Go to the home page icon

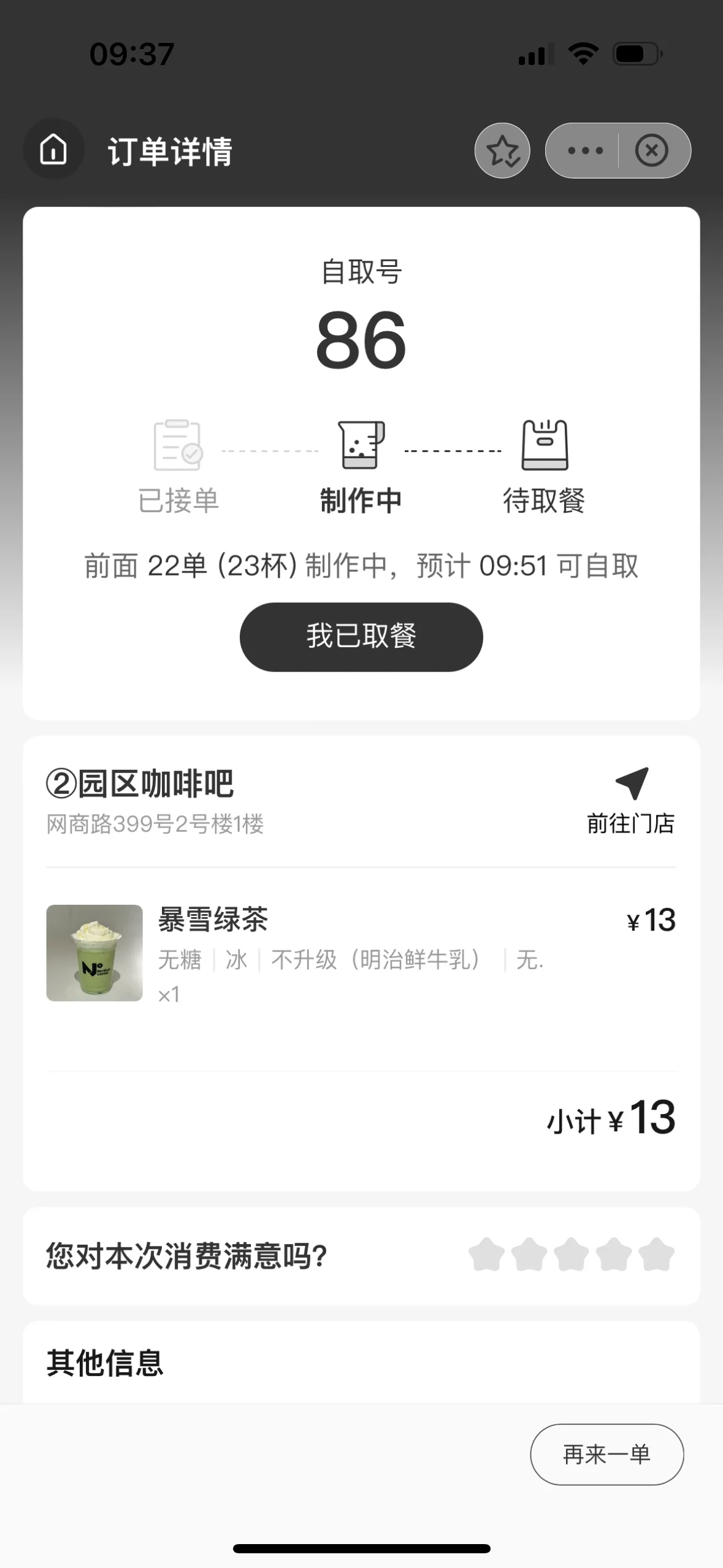click(x=53, y=149)
